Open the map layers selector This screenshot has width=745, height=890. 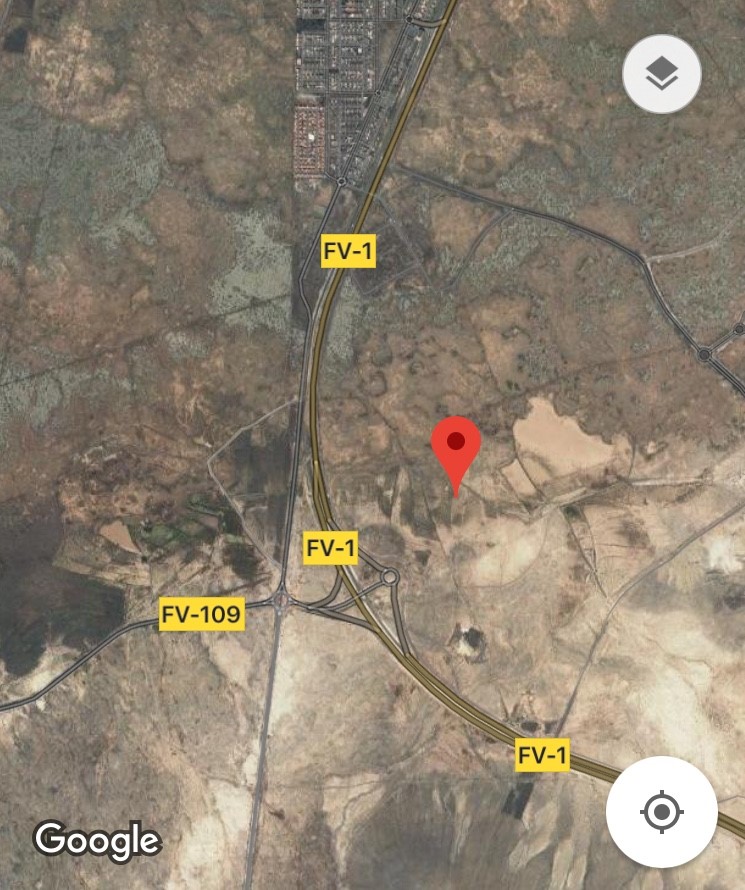[x=662, y=73]
